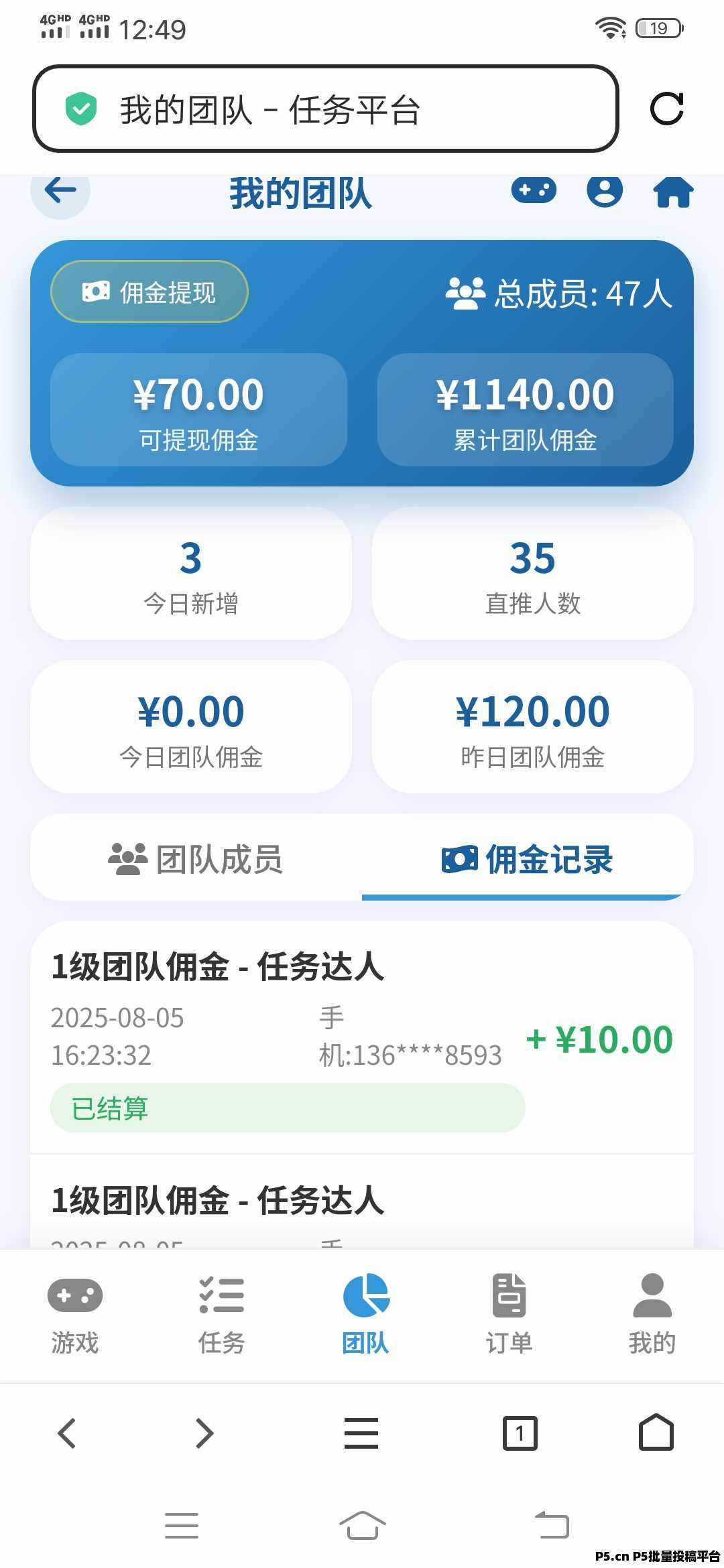Go forward with the browser's forward chevron
724x1568 pixels.
point(204,1433)
